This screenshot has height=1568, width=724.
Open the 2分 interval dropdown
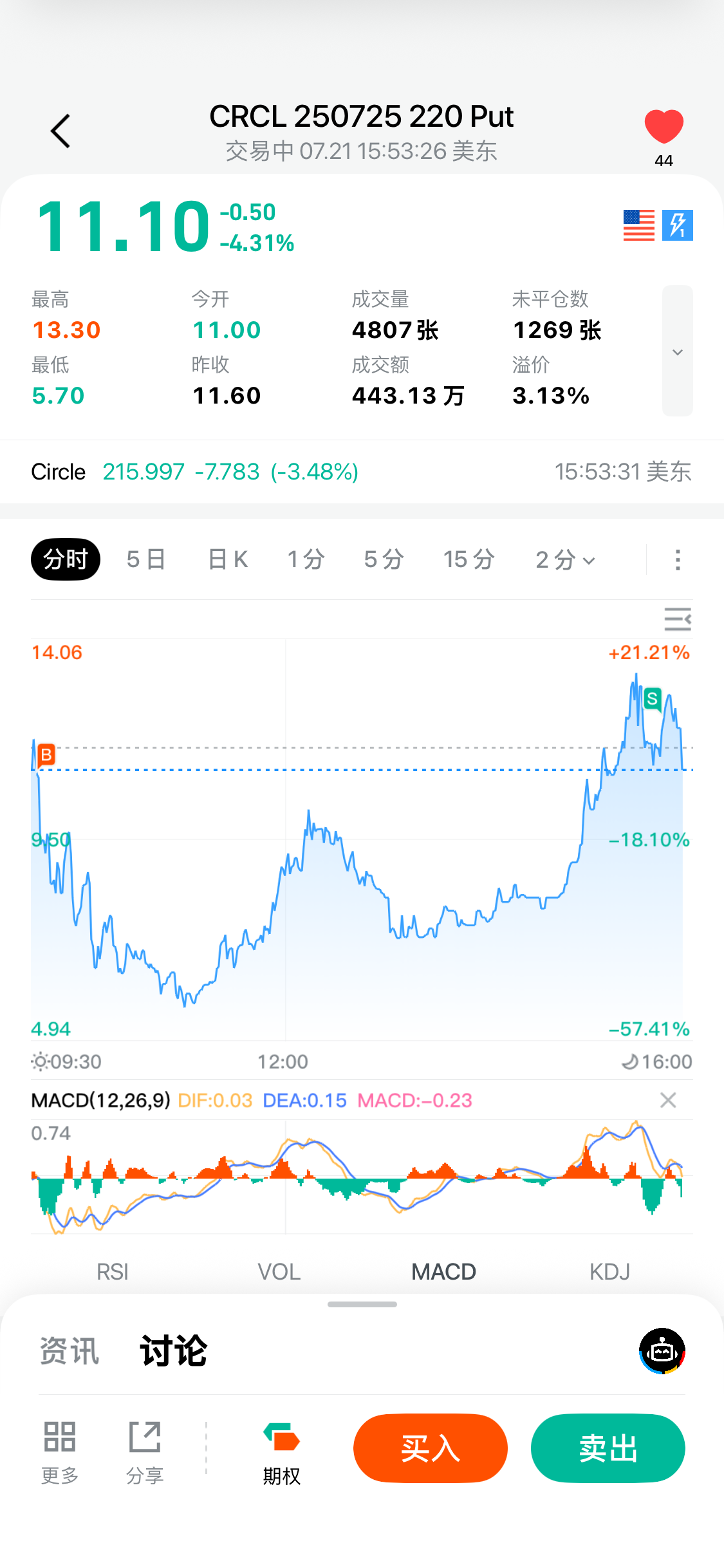565,559
